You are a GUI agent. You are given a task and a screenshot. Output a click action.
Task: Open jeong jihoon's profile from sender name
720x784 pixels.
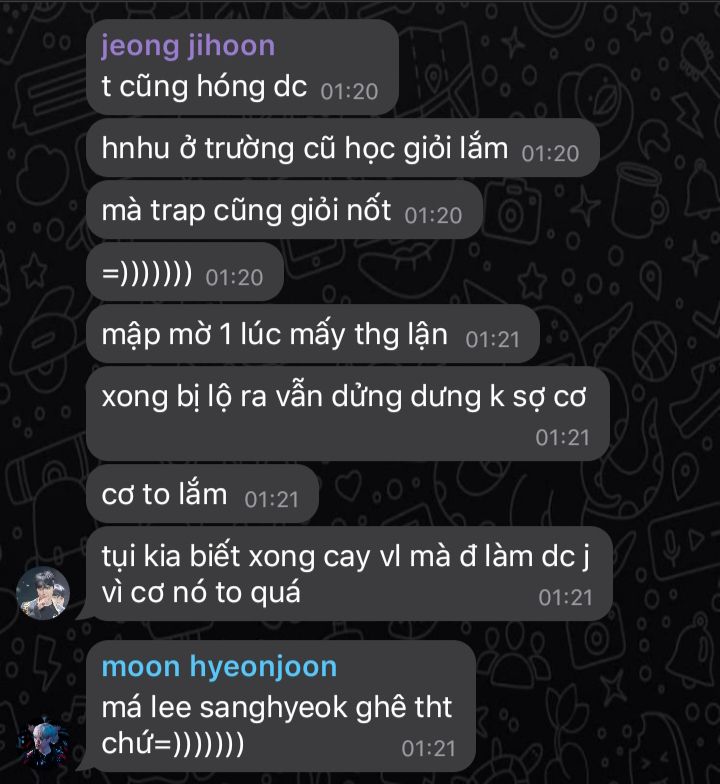pyautogui.click(x=188, y=46)
